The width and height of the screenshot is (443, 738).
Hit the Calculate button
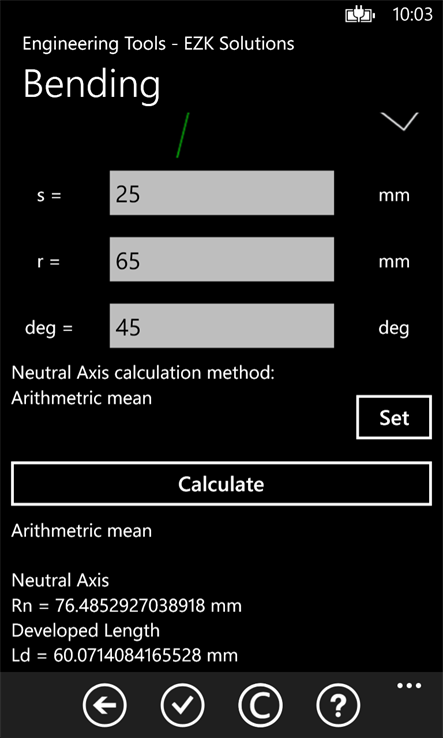[221, 484]
